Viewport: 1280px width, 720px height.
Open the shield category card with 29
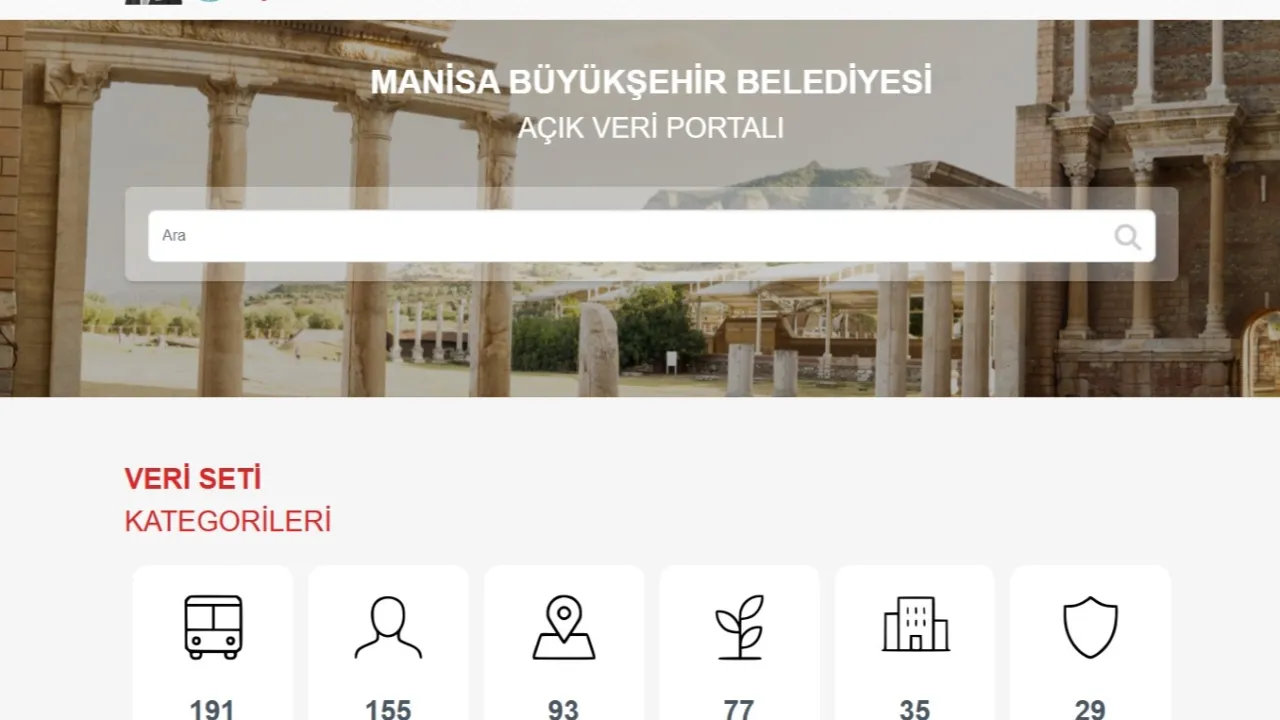1090,645
